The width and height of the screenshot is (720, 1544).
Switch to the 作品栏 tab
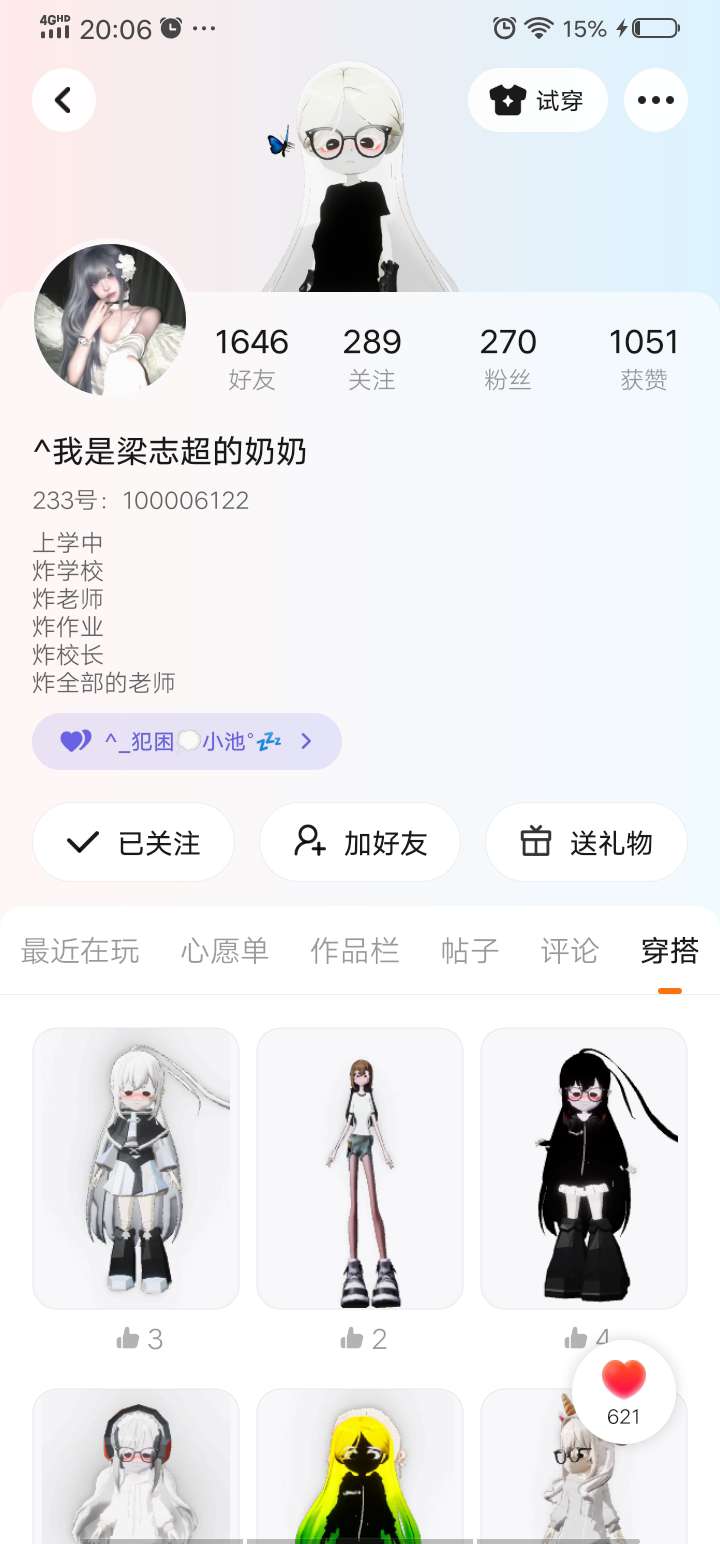[355, 950]
